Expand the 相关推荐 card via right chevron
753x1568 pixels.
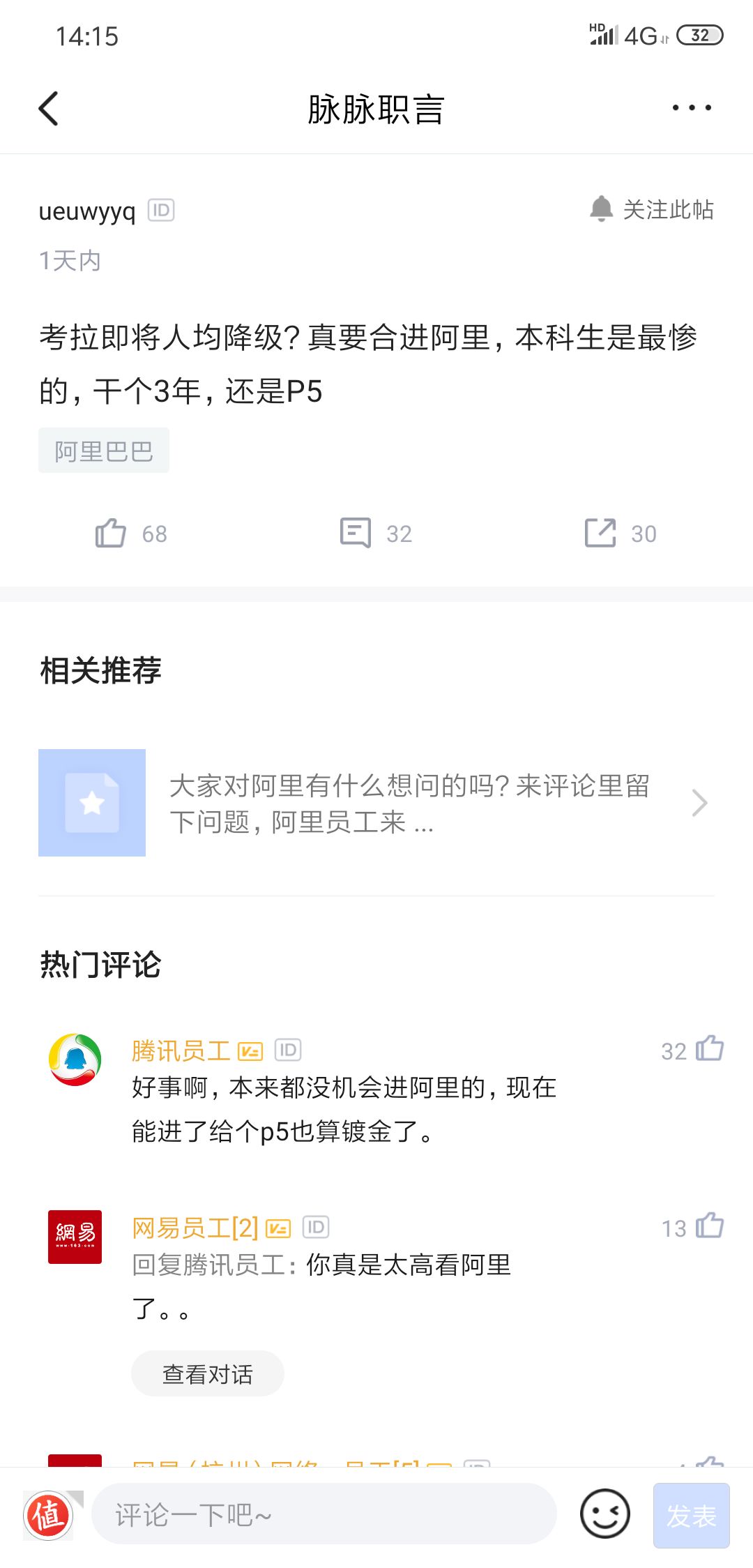pos(699,802)
